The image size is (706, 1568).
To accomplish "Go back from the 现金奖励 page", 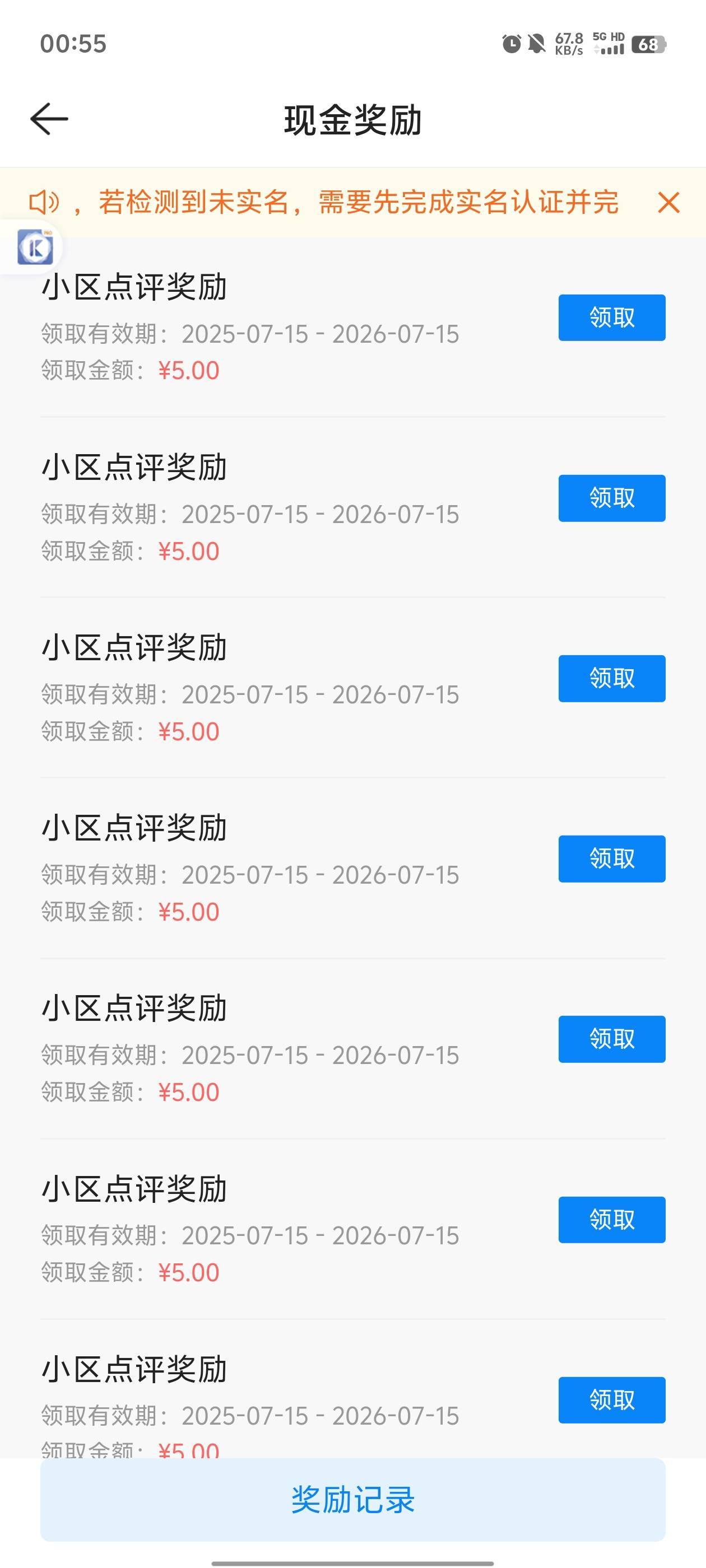I will point(49,119).
